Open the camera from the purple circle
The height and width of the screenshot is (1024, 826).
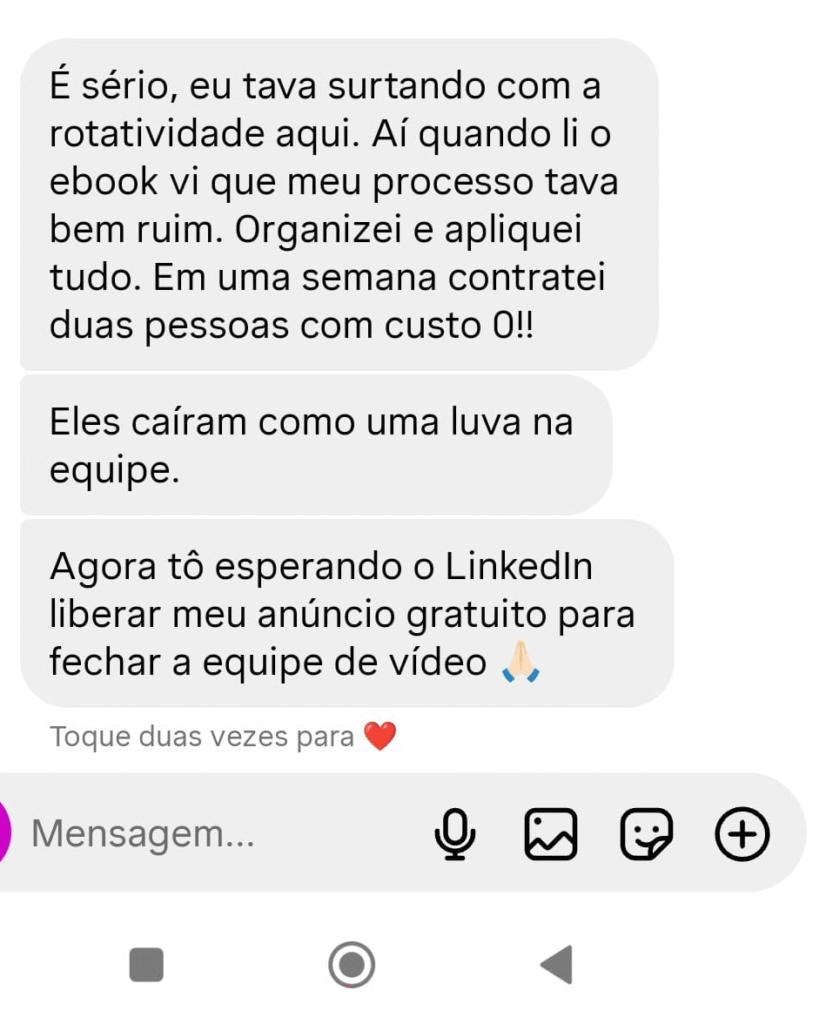pyautogui.click(x=5, y=833)
